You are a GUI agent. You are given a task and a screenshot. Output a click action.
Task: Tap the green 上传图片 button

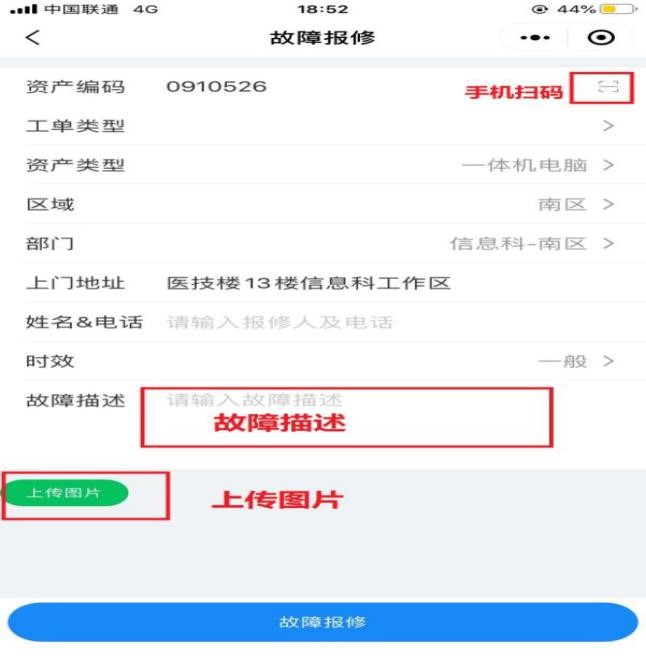(x=64, y=493)
